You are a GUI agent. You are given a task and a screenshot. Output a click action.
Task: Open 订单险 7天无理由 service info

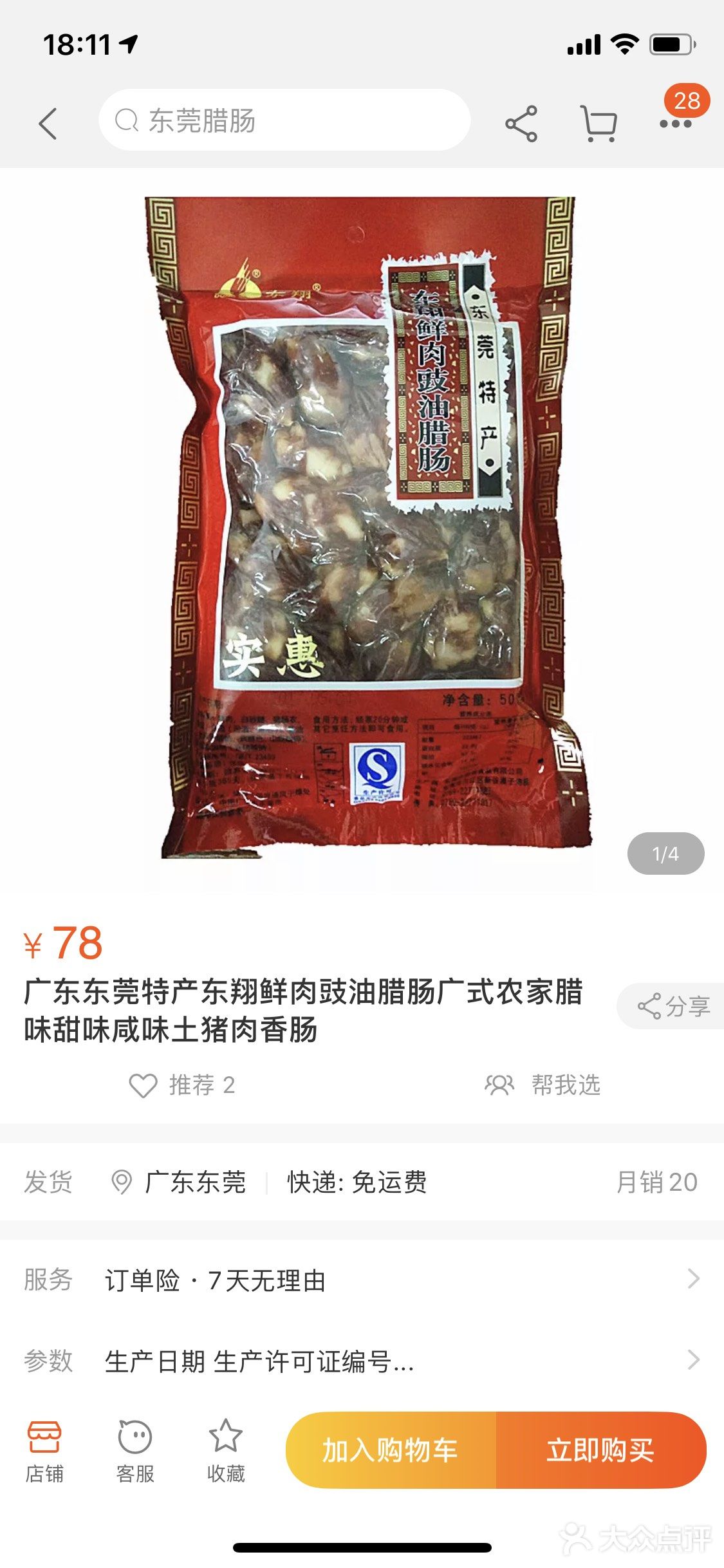pos(218,1281)
